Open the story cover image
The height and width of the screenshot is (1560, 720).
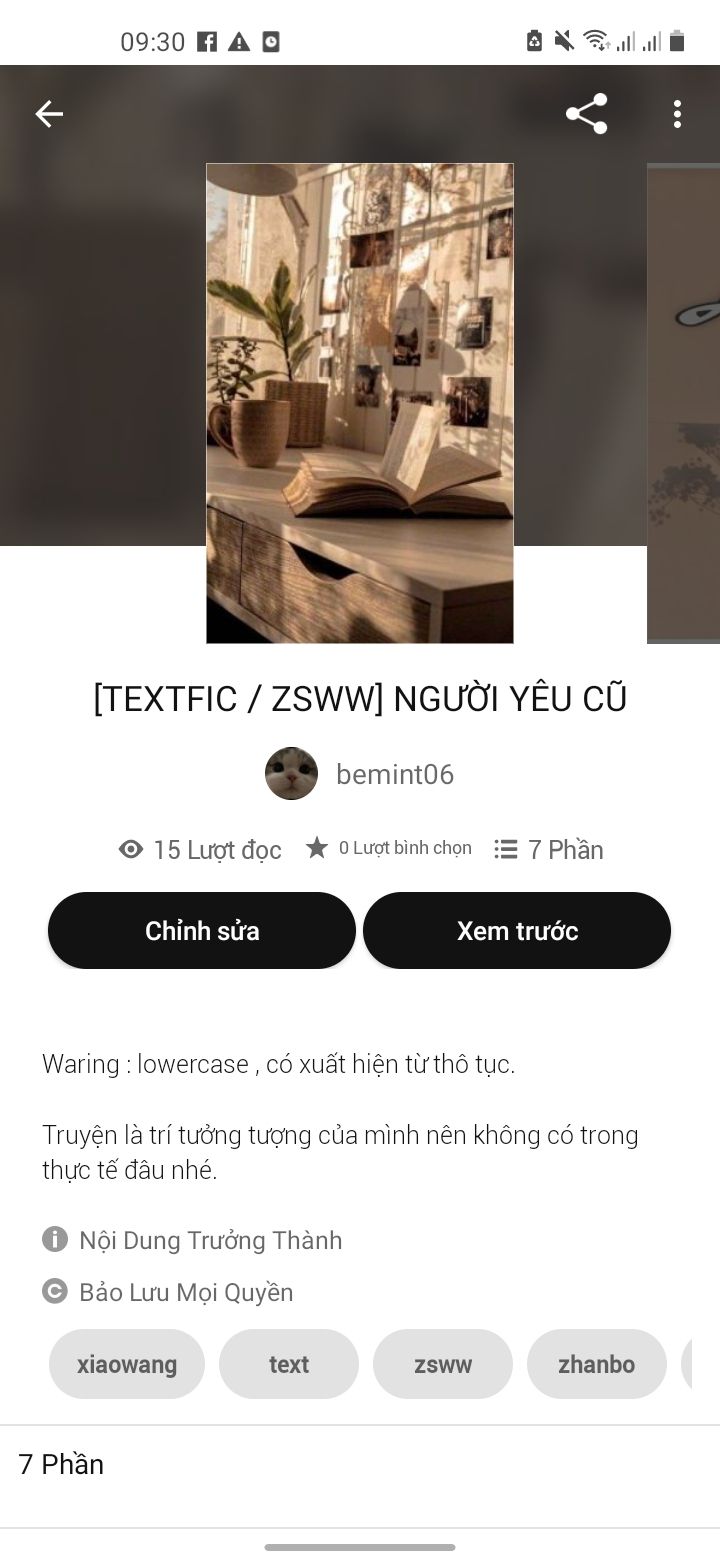coord(360,403)
